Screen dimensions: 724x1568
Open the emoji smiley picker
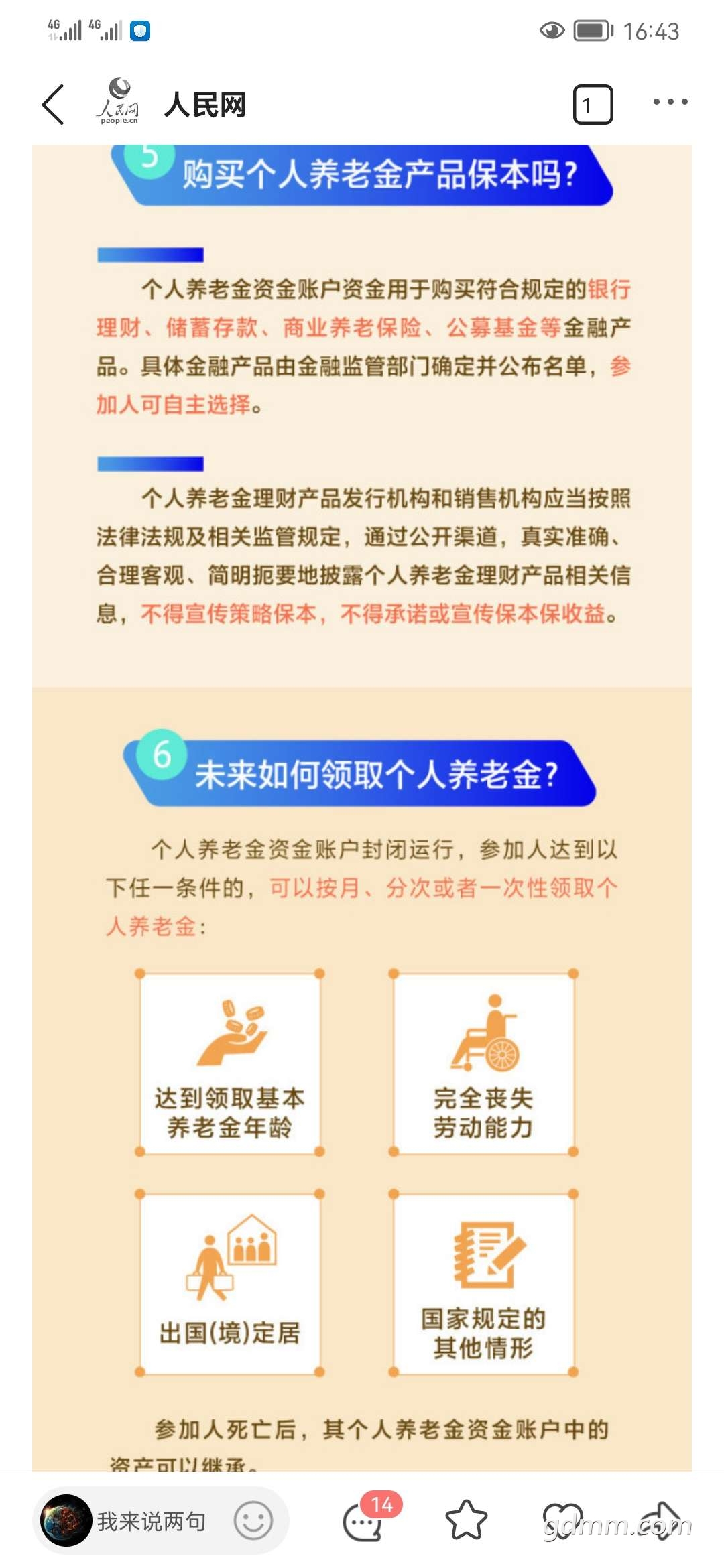253,1520
